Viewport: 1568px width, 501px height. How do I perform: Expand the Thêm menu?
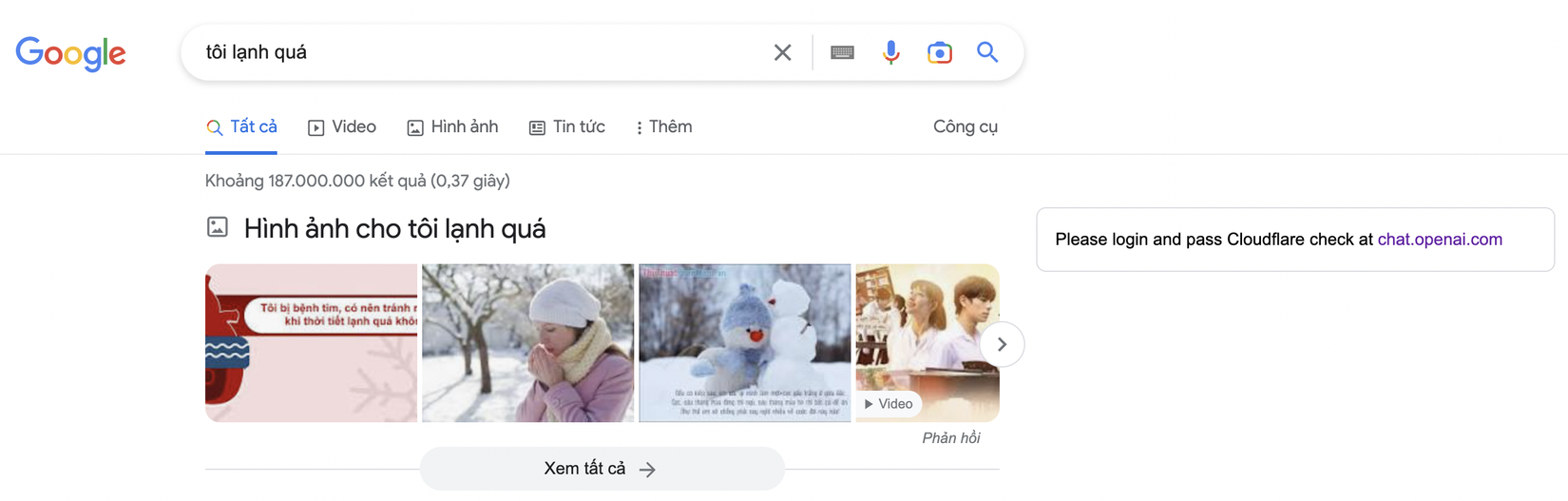point(664,127)
